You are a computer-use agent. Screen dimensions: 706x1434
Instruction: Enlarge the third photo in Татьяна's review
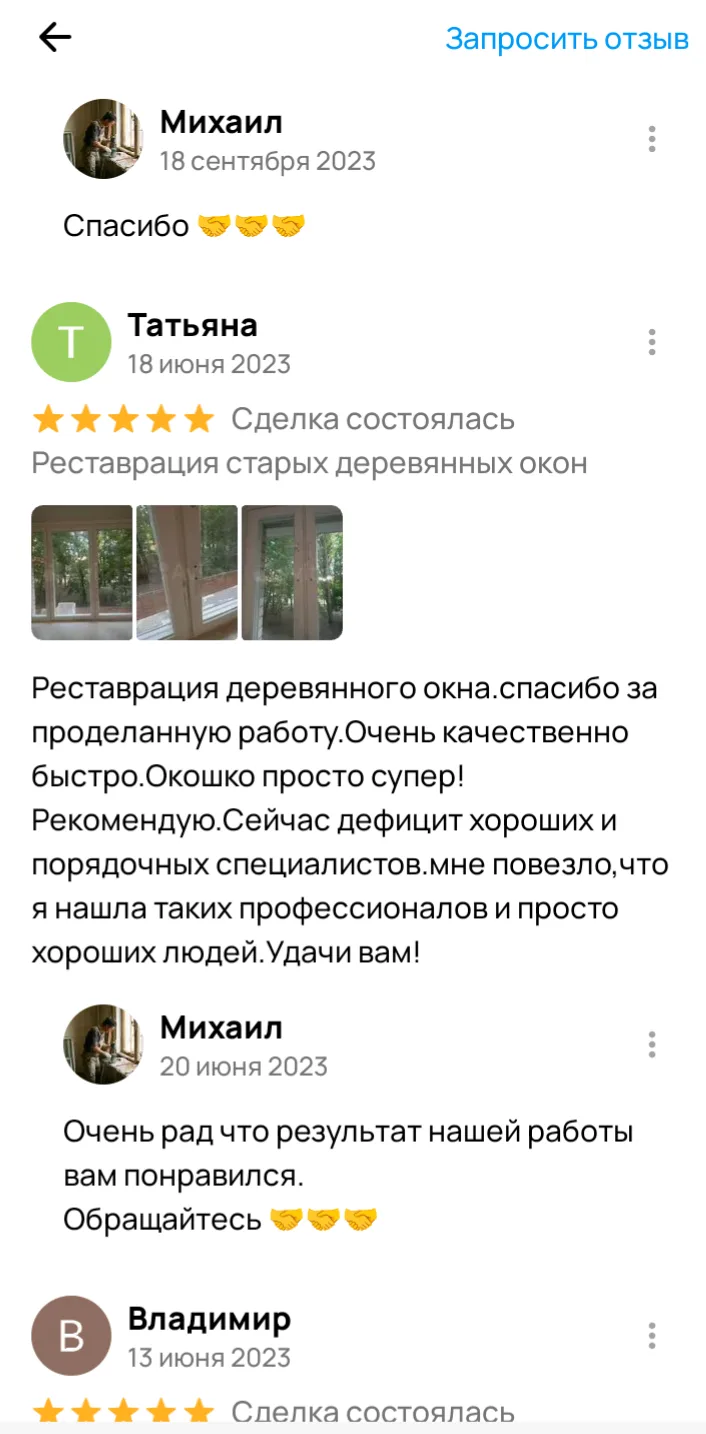[292, 572]
